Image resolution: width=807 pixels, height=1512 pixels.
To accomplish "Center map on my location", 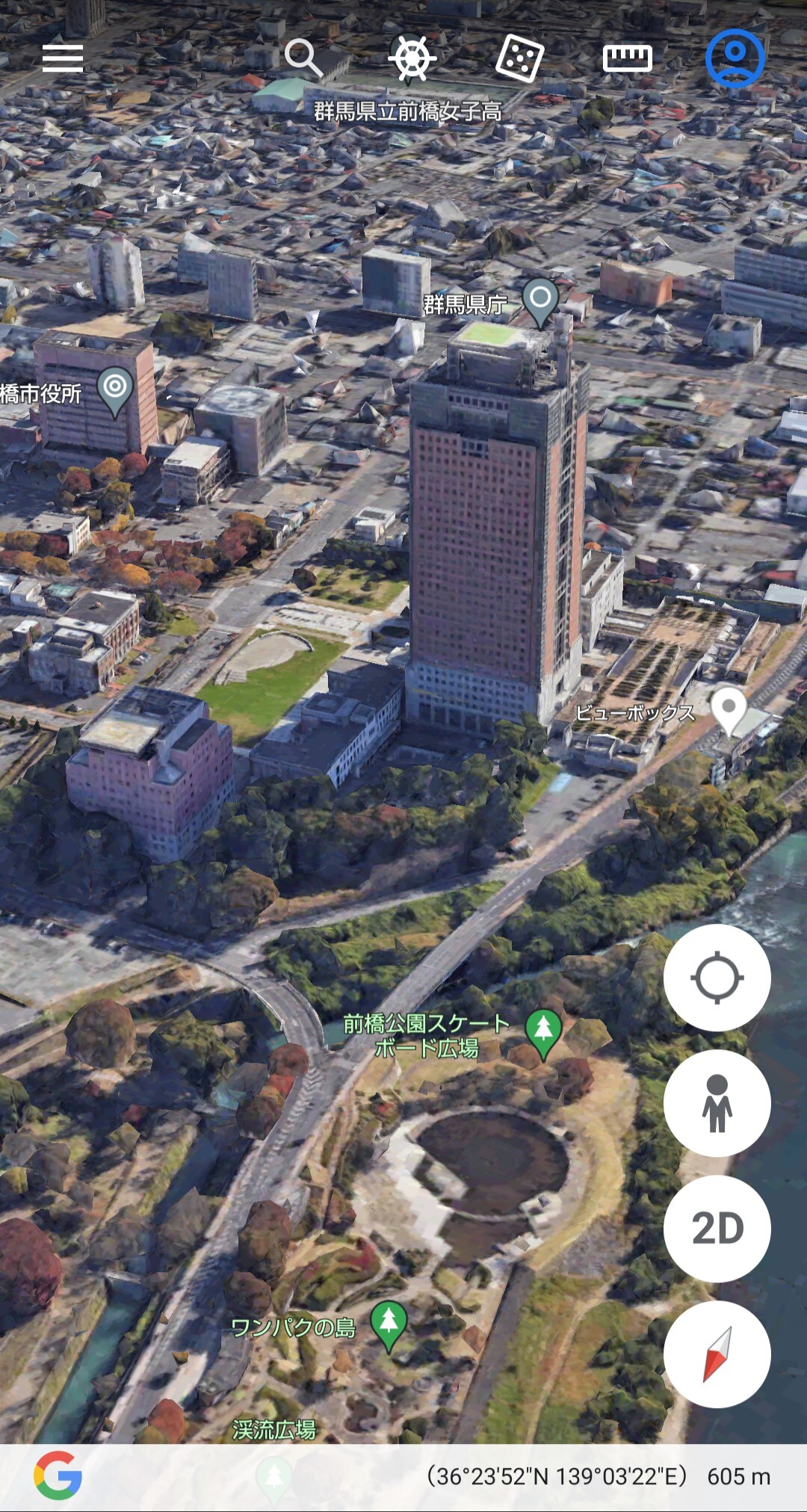I will (x=717, y=978).
